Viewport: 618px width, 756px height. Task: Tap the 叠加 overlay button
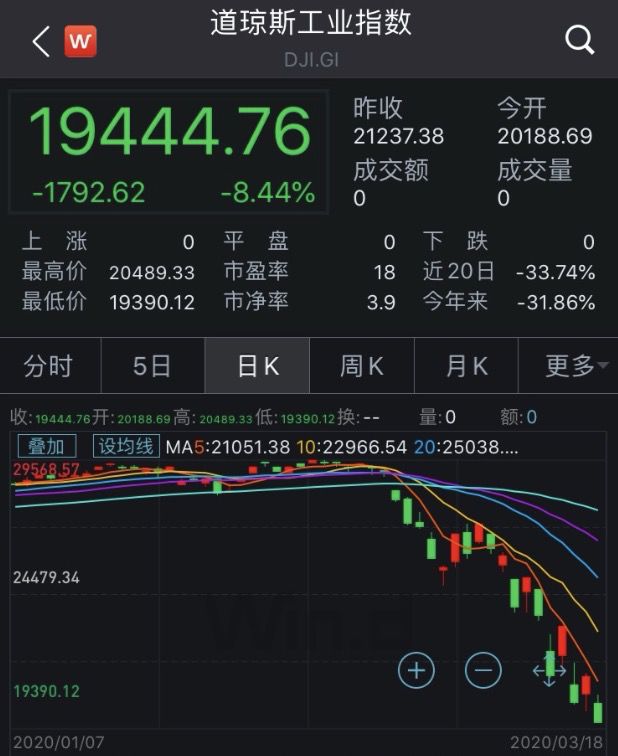46,446
